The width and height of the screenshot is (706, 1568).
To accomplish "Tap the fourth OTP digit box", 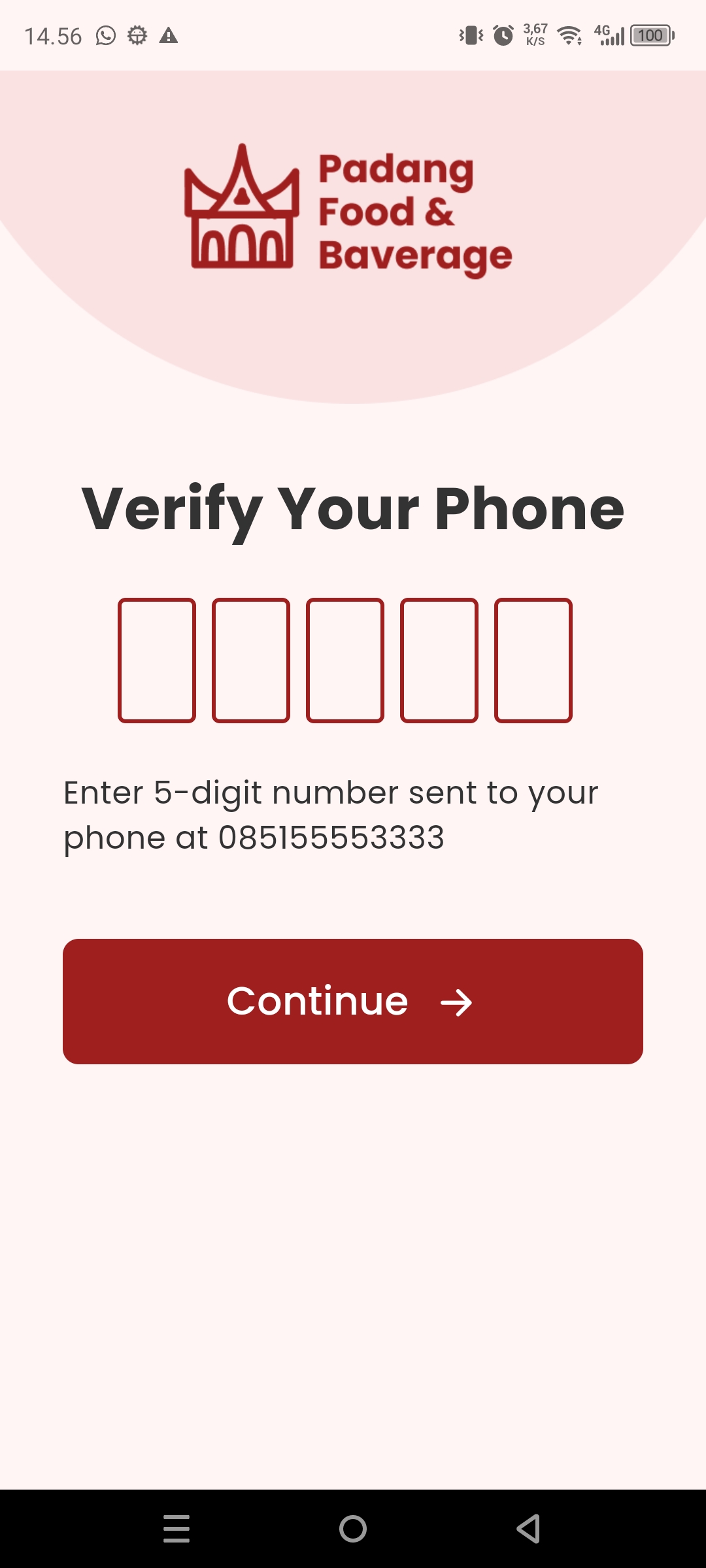I will [439, 660].
